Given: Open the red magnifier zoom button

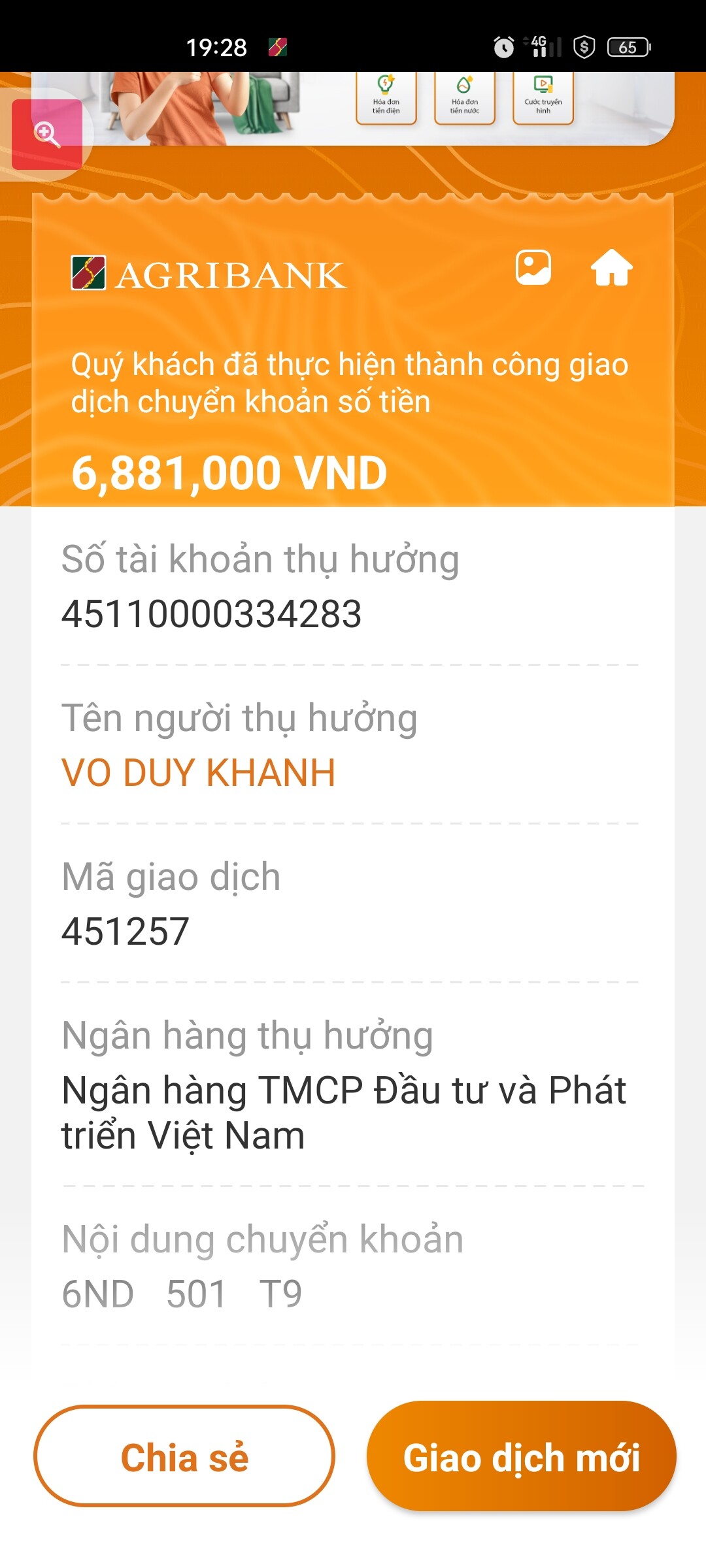Looking at the screenshot, I should click(x=47, y=134).
